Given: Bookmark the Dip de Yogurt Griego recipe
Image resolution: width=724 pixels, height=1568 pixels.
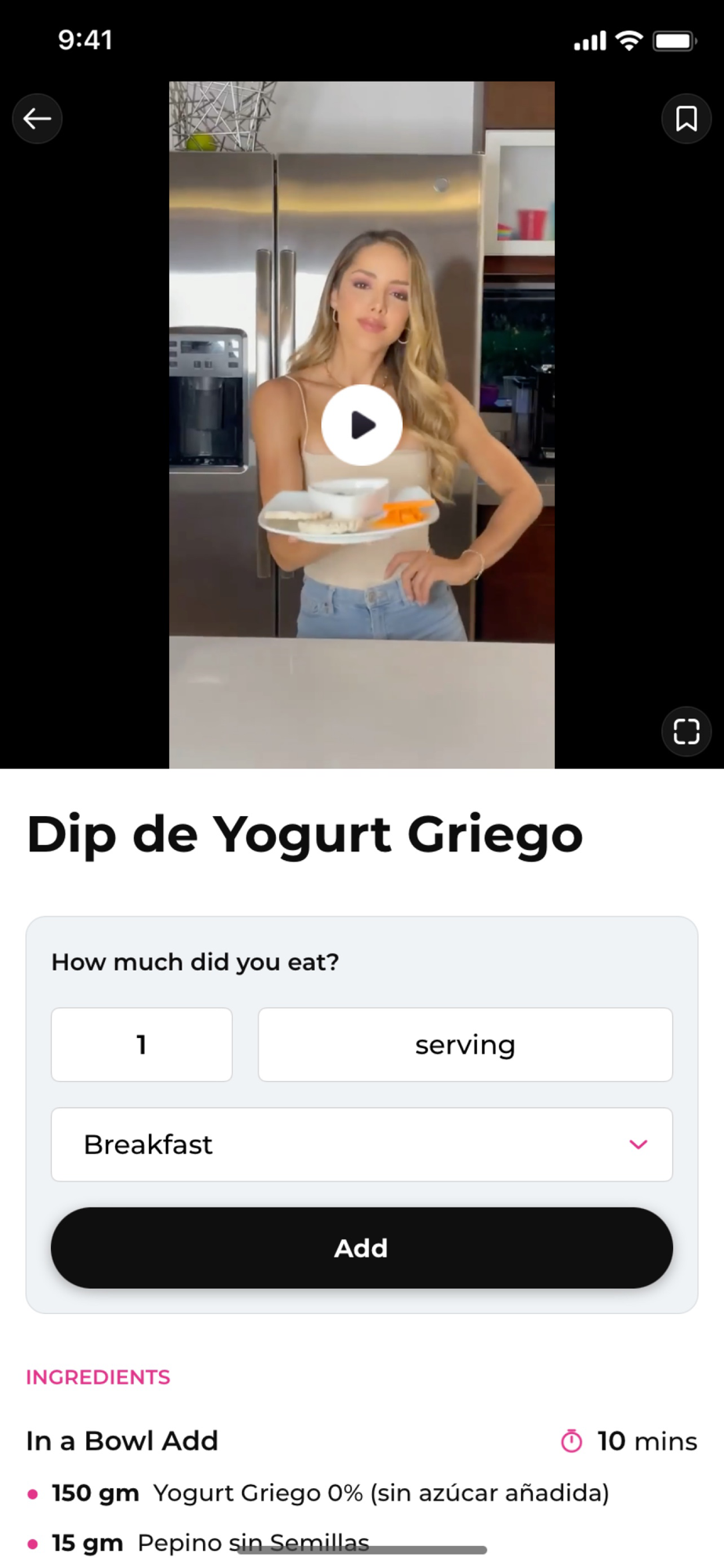Looking at the screenshot, I should point(686,118).
